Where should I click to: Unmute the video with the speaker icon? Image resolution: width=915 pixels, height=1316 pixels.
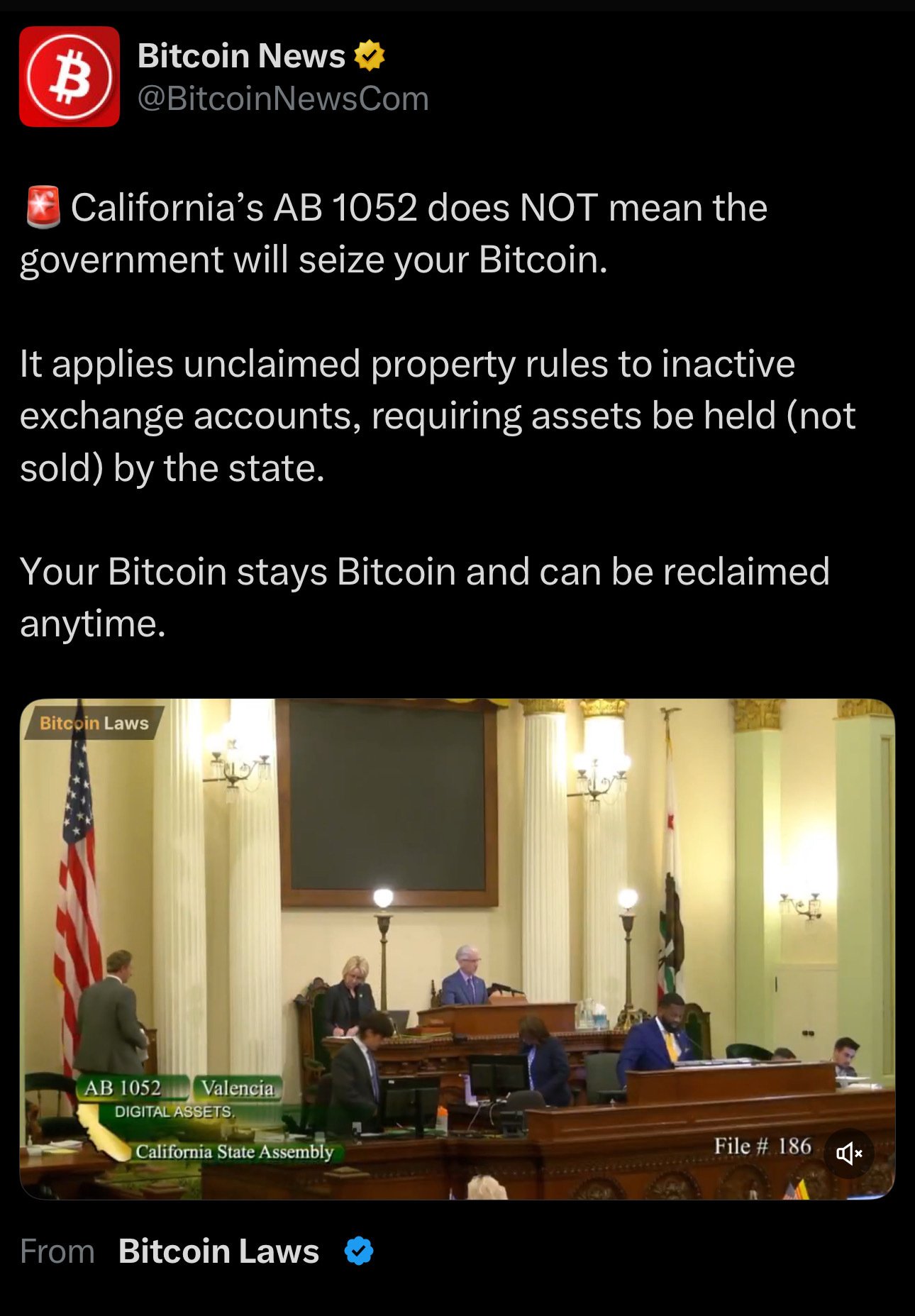point(848,1153)
